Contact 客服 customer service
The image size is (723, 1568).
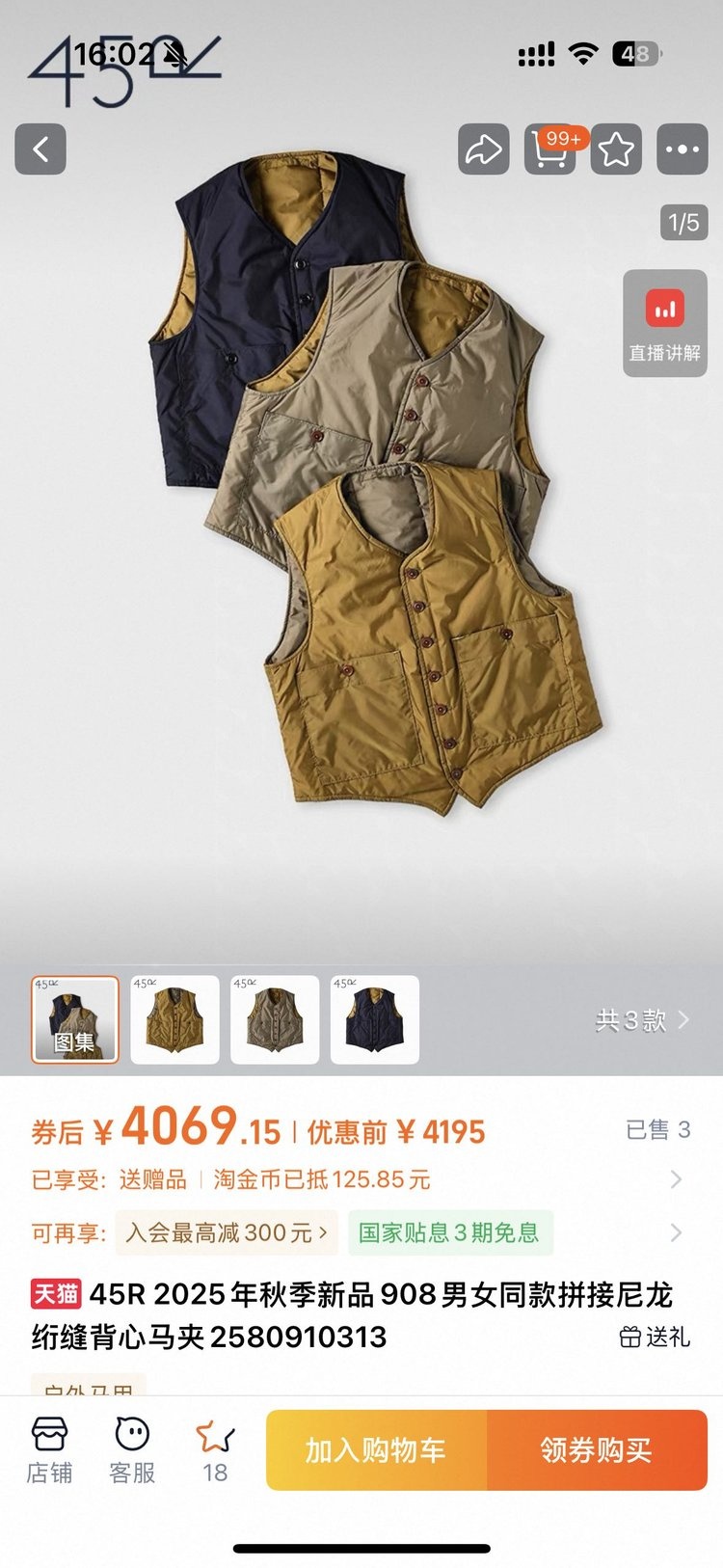tap(132, 1449)
